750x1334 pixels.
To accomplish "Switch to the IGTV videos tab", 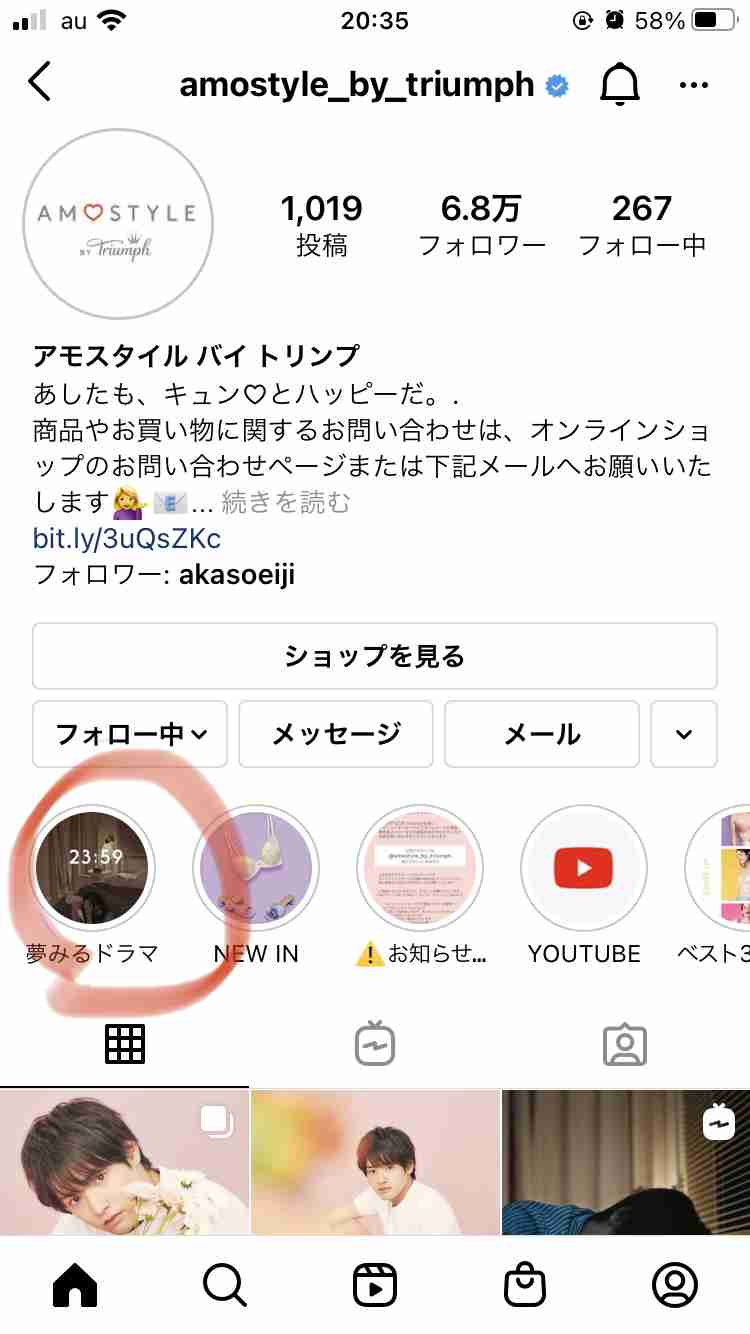I will (x=375, y=1044).
